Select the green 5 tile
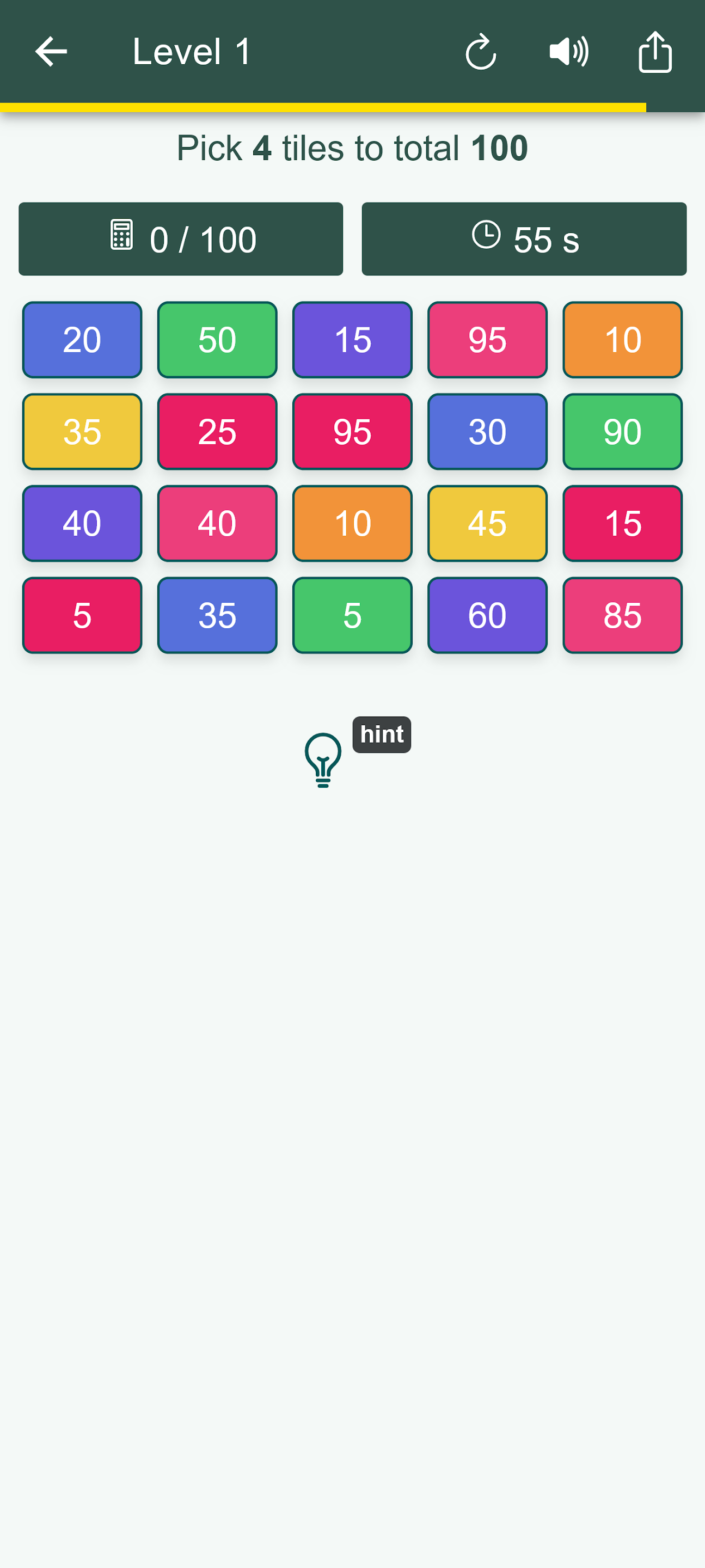This screenshot has width=705, height=1568. coord(353,615)
